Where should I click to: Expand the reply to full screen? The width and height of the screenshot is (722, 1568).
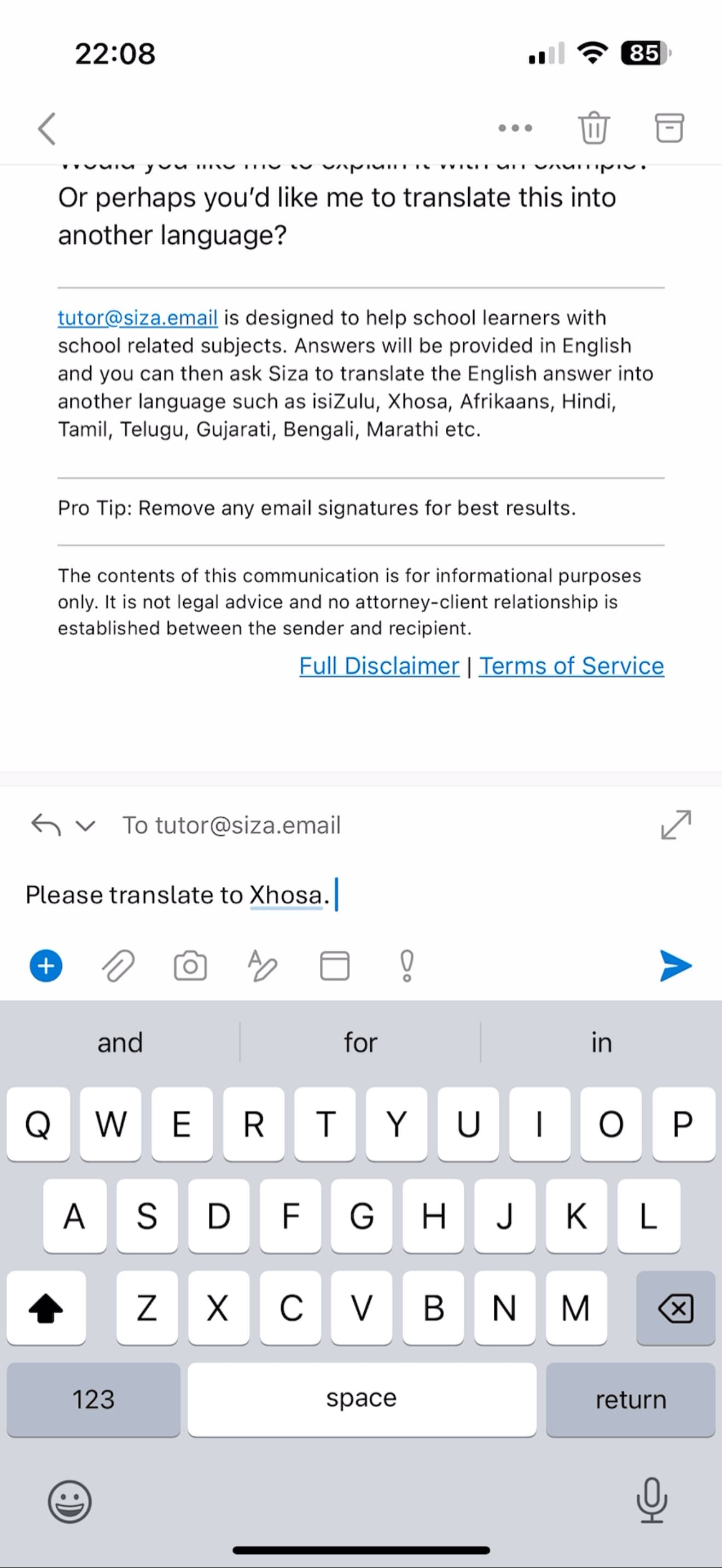676,825
